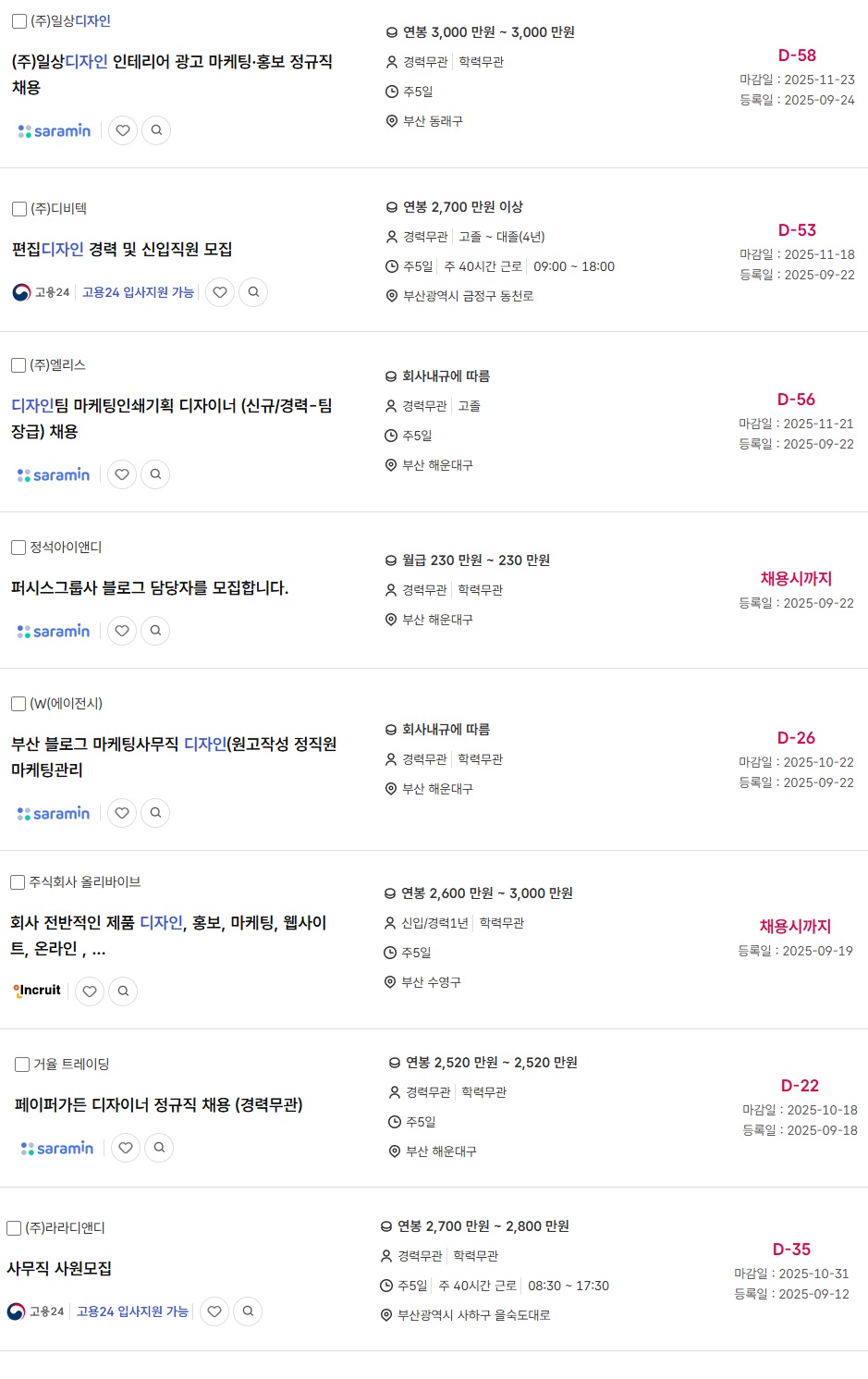Tick the checkbox next to (W(에이전시)
Image resolution: width=868 pixels, height=1379 pixels.
click(x=18, y=704)
